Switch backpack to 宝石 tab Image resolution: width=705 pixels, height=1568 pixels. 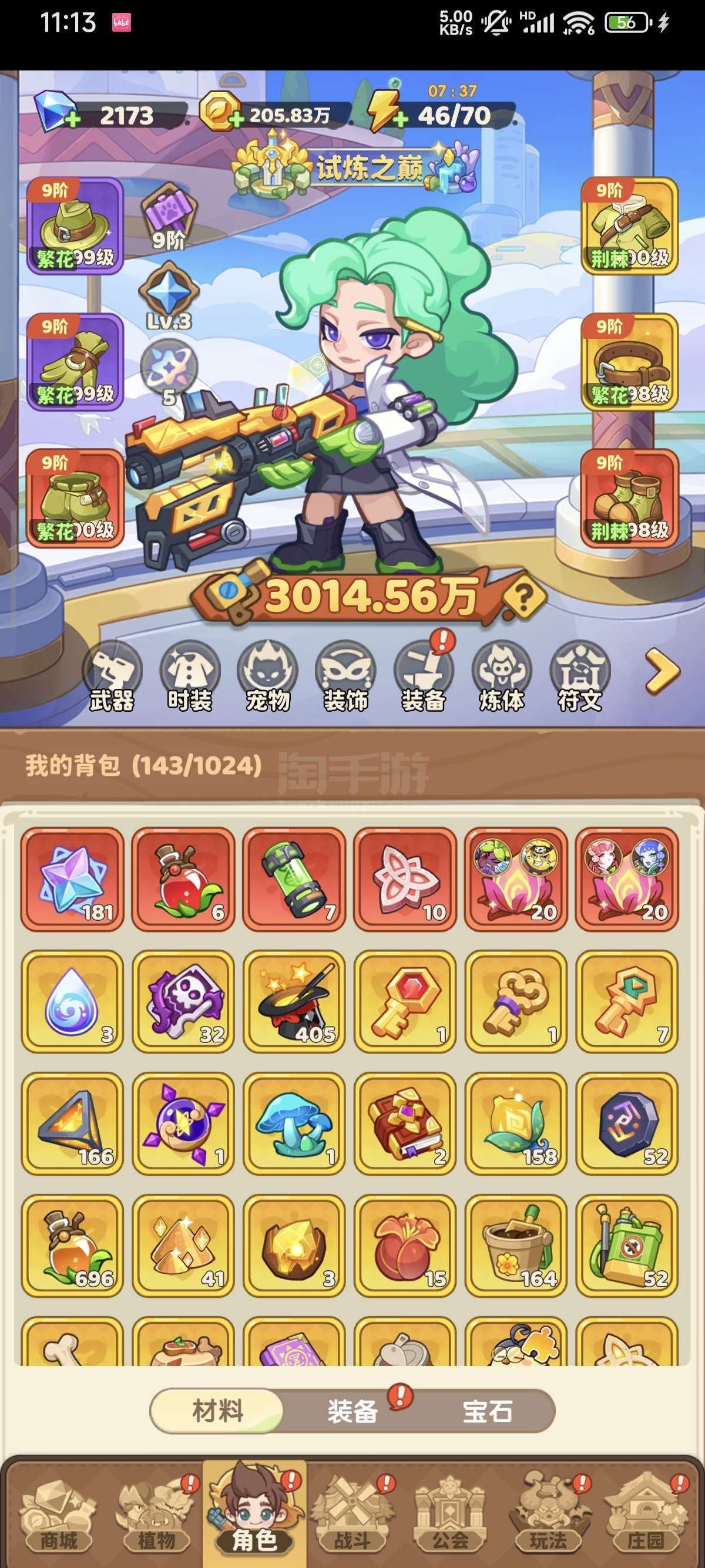click(487, 1411)
